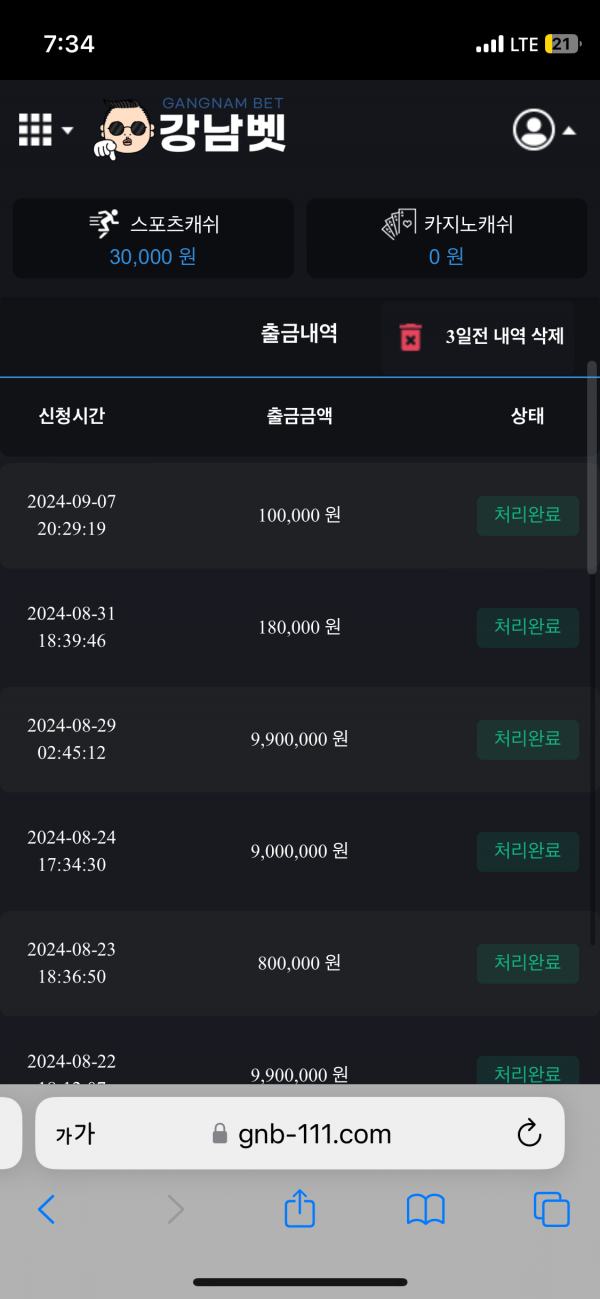Show all open Safari tabs
Screen dimensions: 600x1299
551,1210
